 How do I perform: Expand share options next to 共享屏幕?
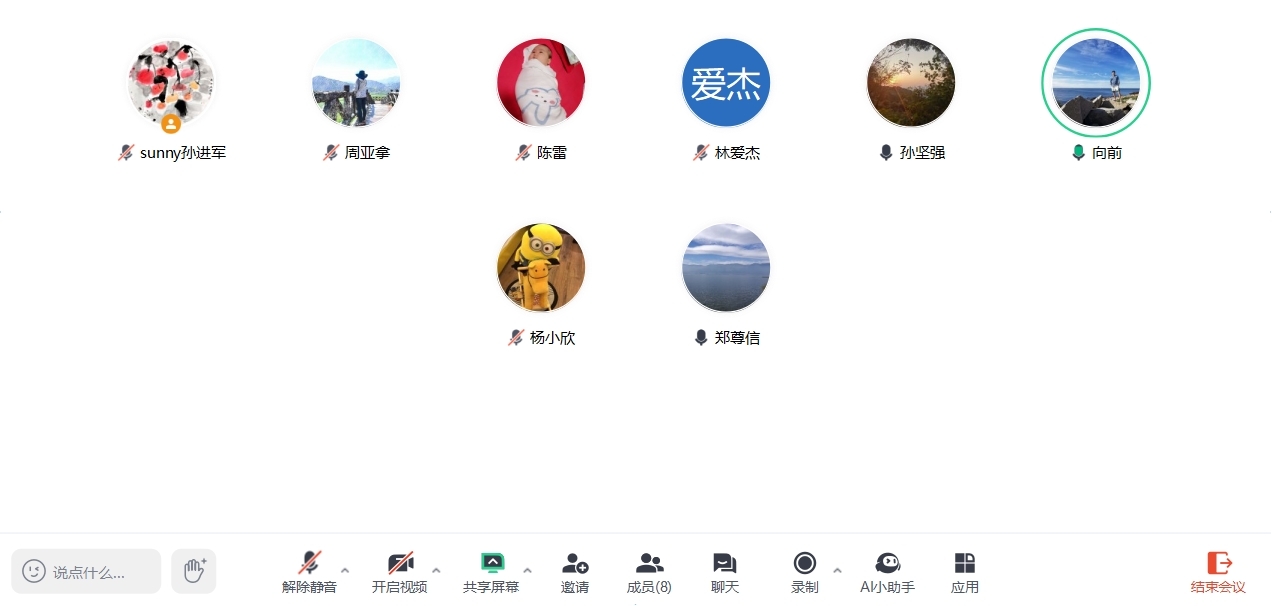tap(527, 570)
